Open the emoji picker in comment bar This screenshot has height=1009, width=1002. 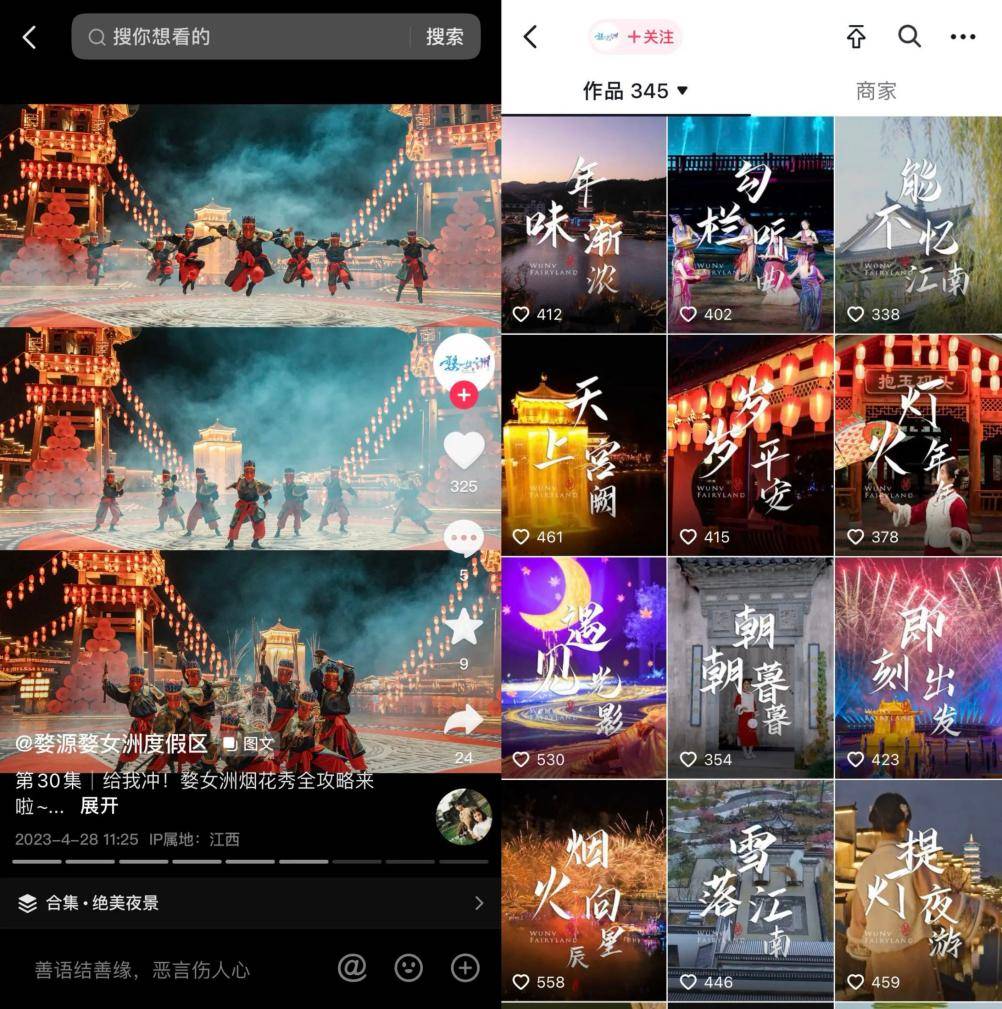pos(408,968)
